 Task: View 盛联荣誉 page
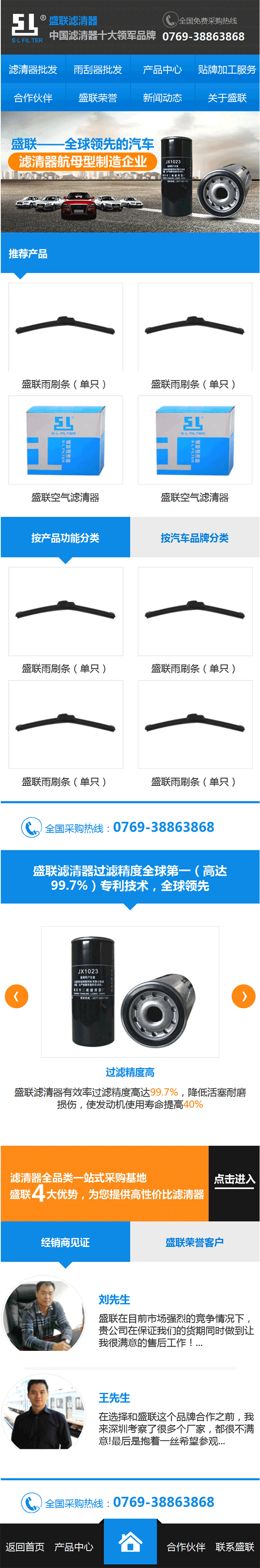[97, 98]
